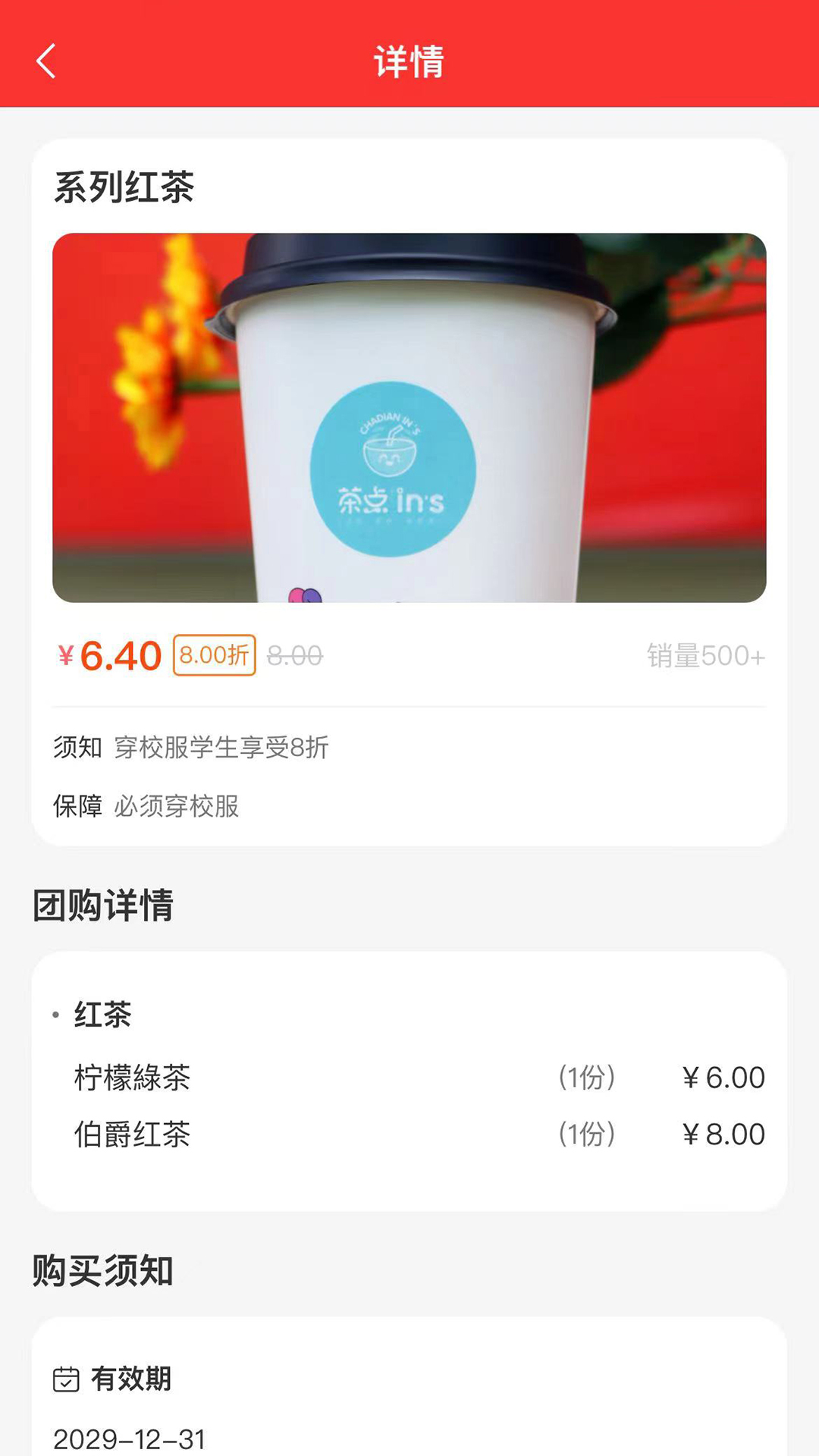Expand the 团购详情 section header
Image resolution: width=819 pixels, height=1456 pixels.
[102, 904]
